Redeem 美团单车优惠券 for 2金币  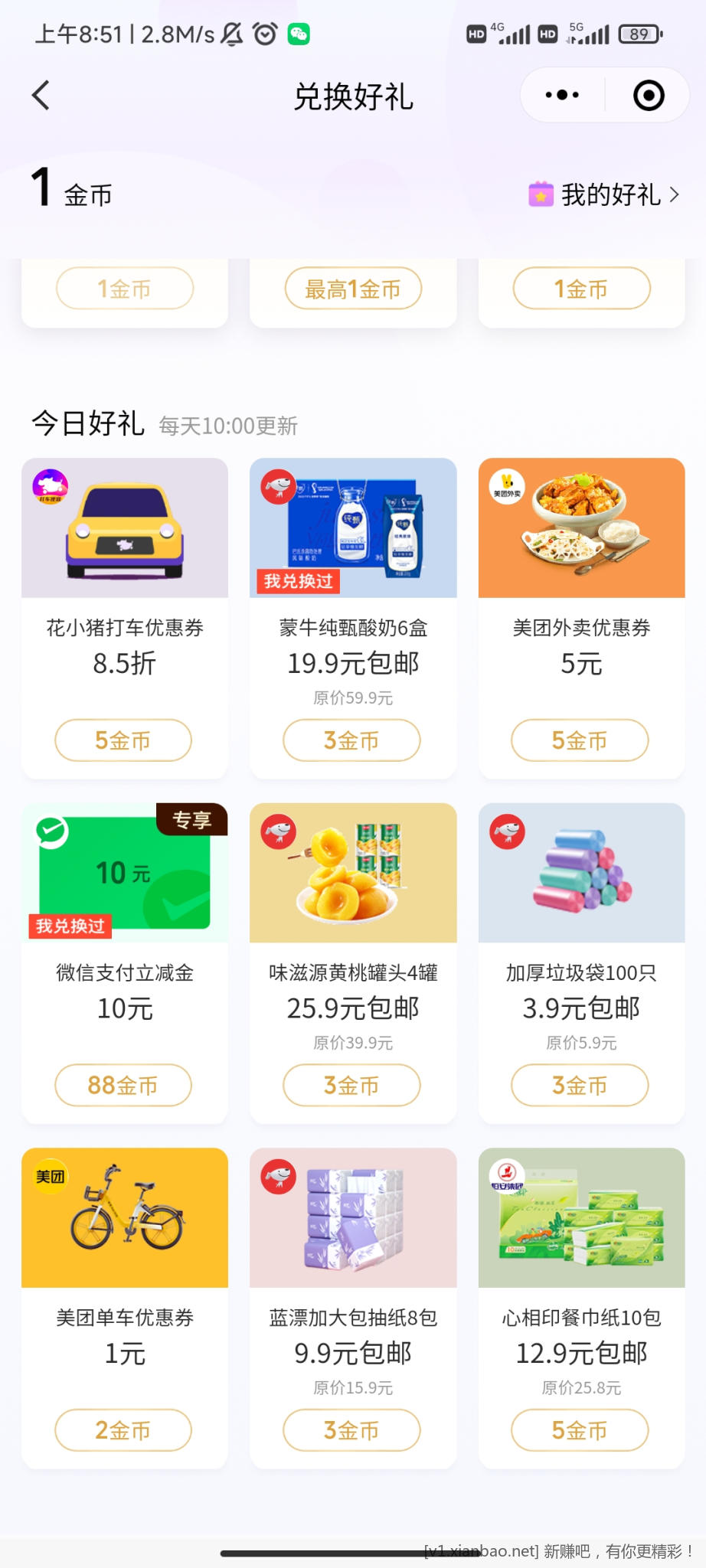click(123, 1430)
